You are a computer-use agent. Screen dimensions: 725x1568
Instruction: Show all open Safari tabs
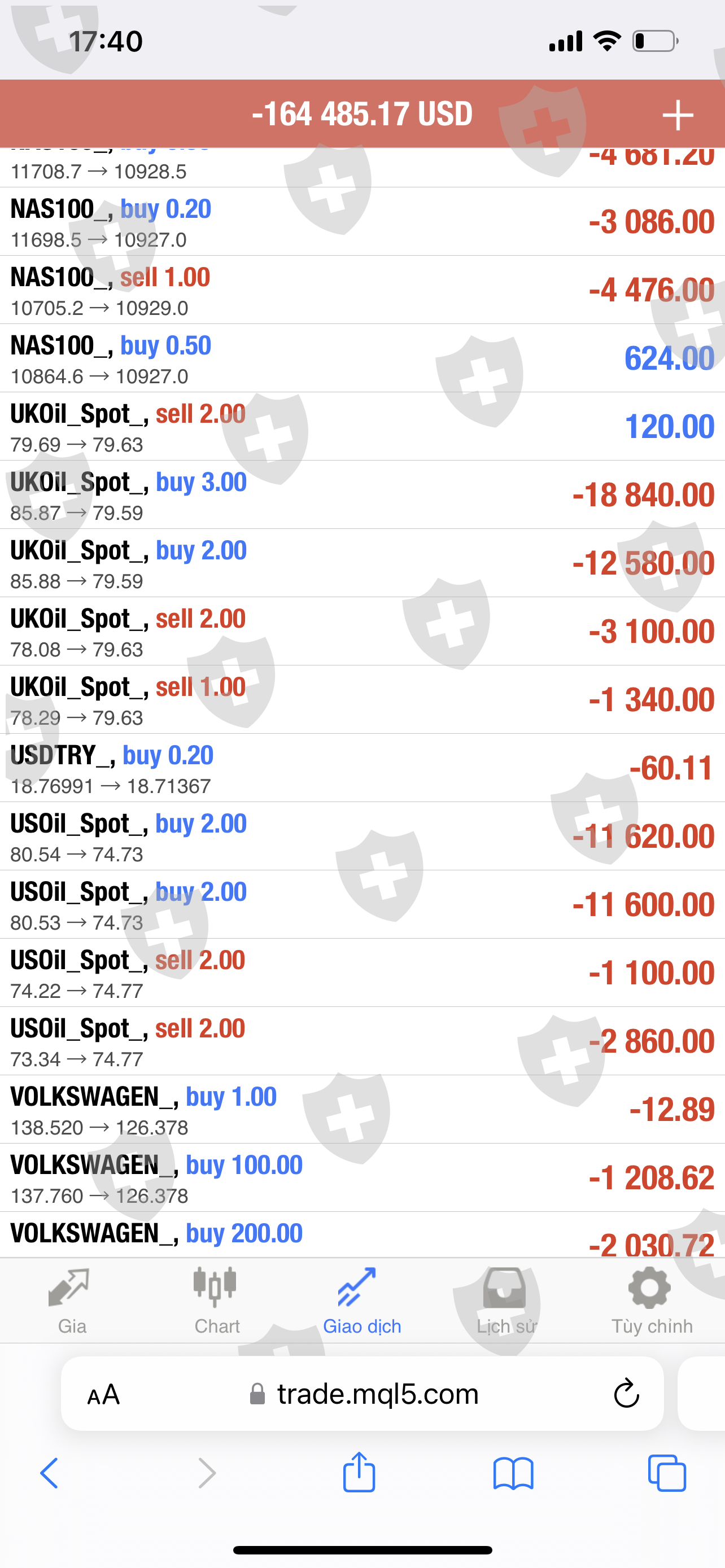(667, 1473)
